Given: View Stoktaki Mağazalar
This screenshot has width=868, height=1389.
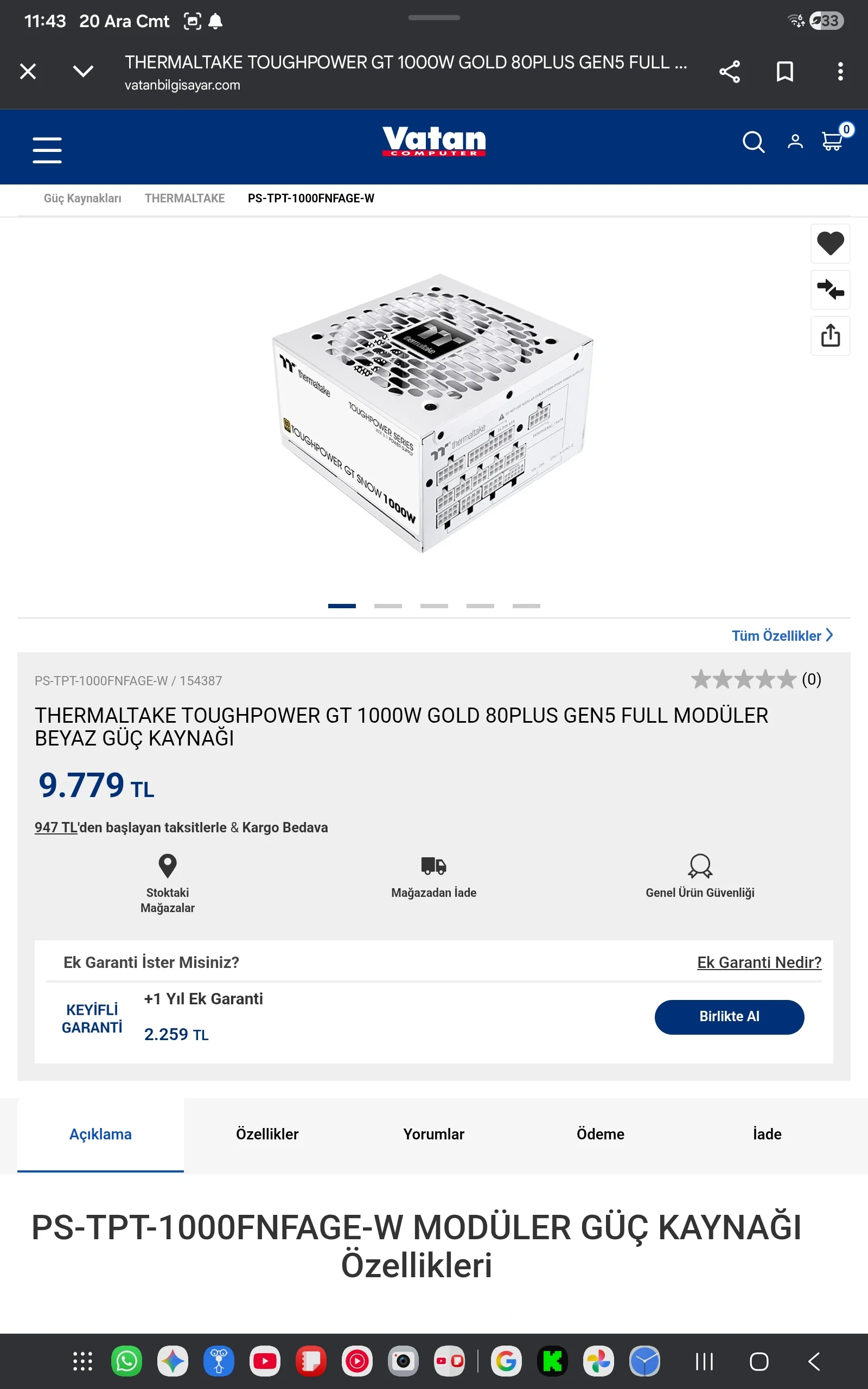Looking at the screenshot, I should point(168,883).
